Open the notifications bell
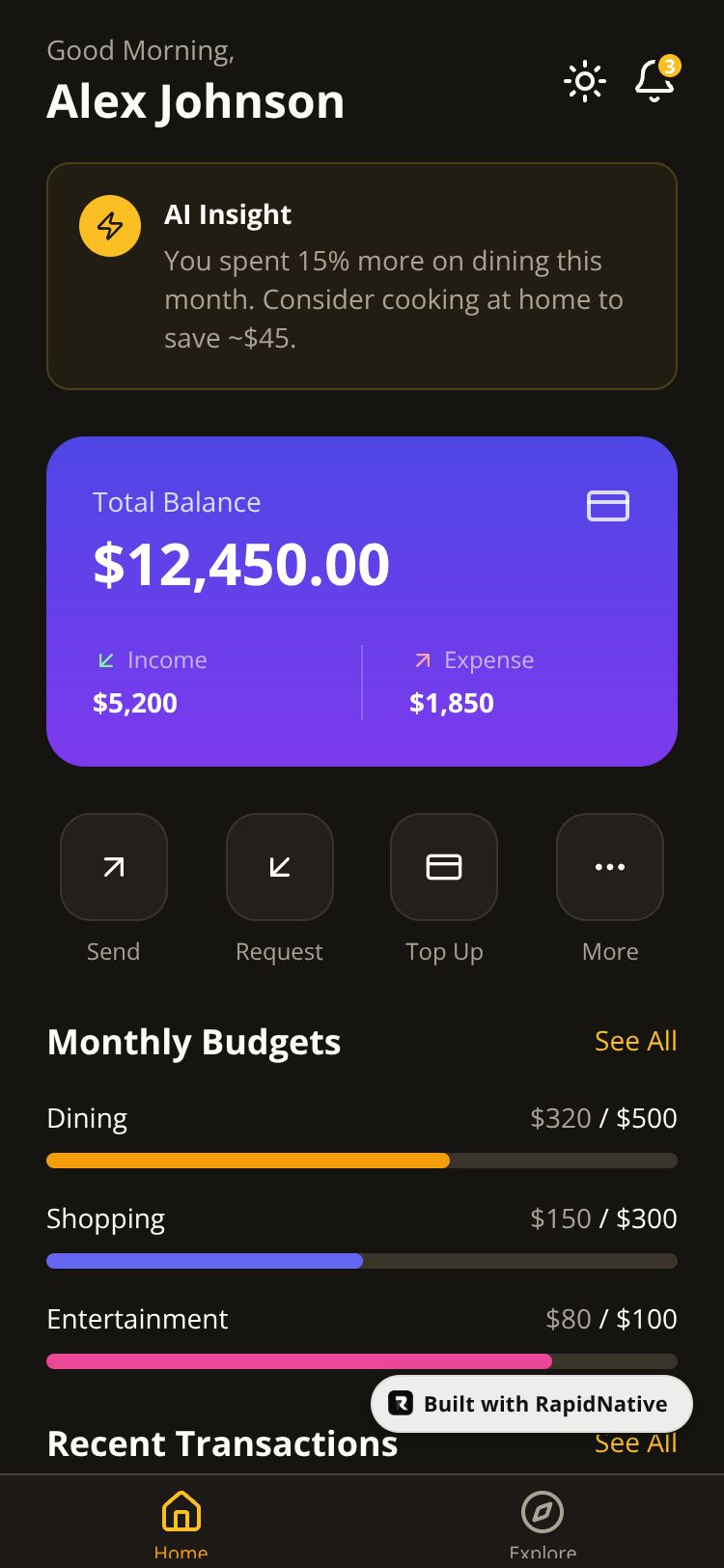This screenshot has width=724, height=1568. [654, 81]
